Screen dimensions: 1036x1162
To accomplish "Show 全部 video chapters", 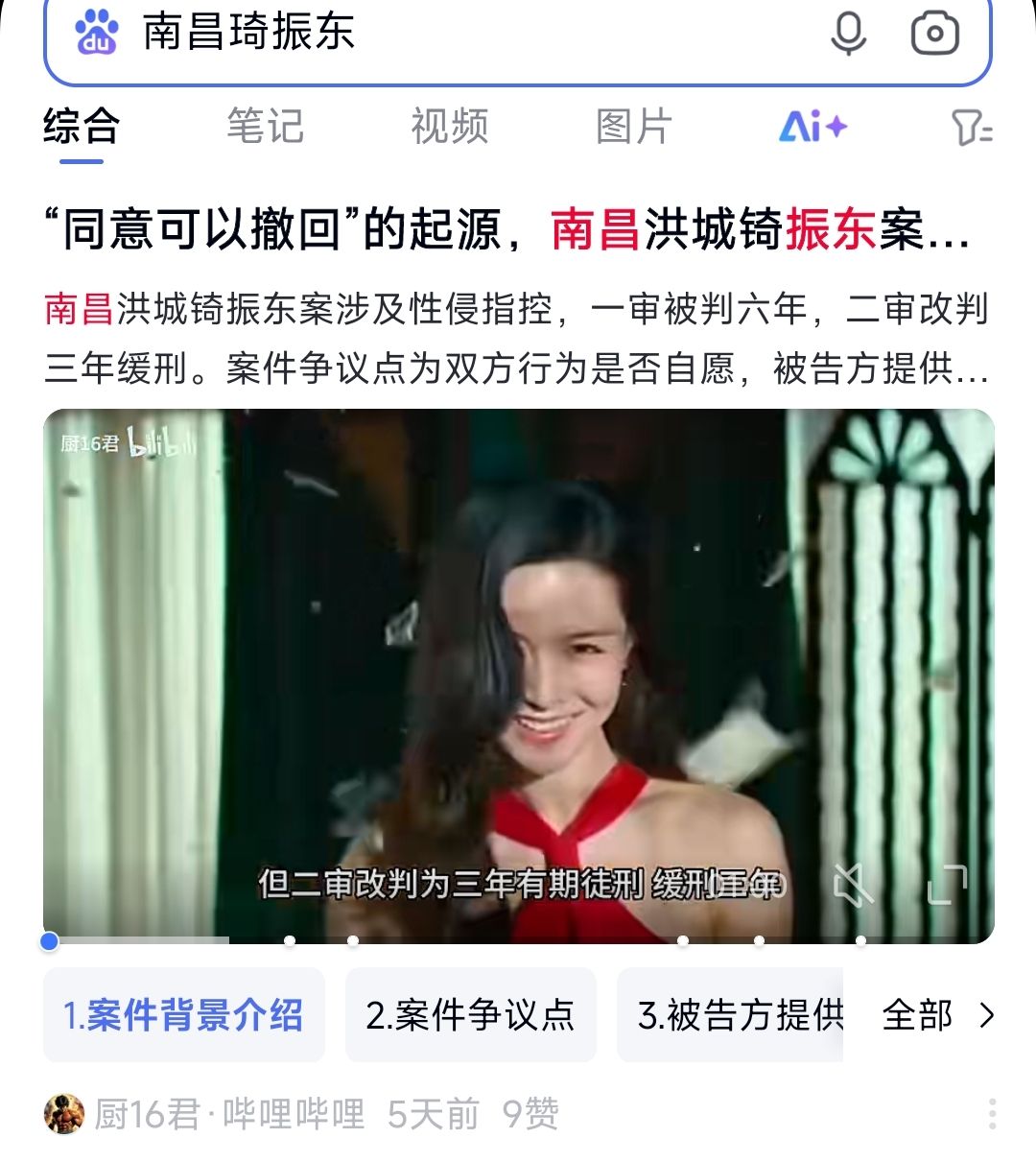I will (x=936, y=1015).
